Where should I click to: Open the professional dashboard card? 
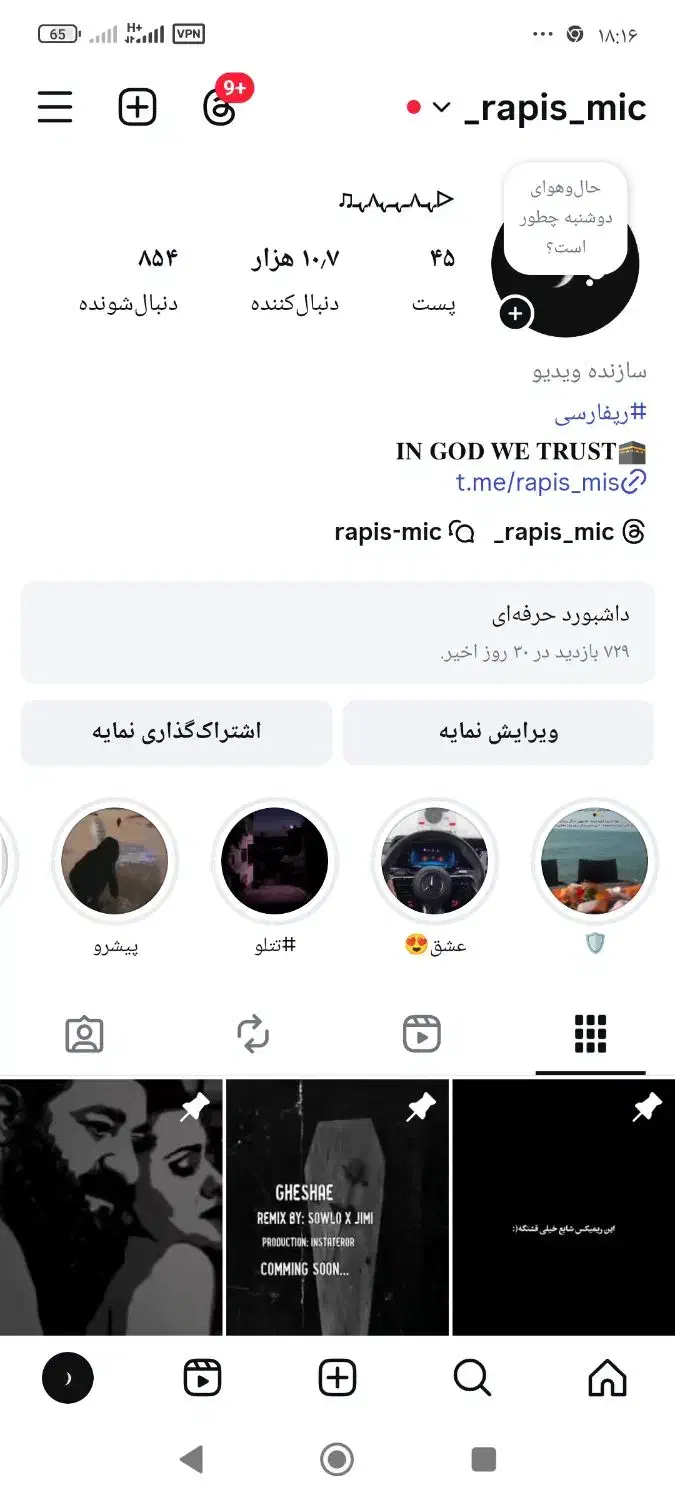[x=337, y=633]
